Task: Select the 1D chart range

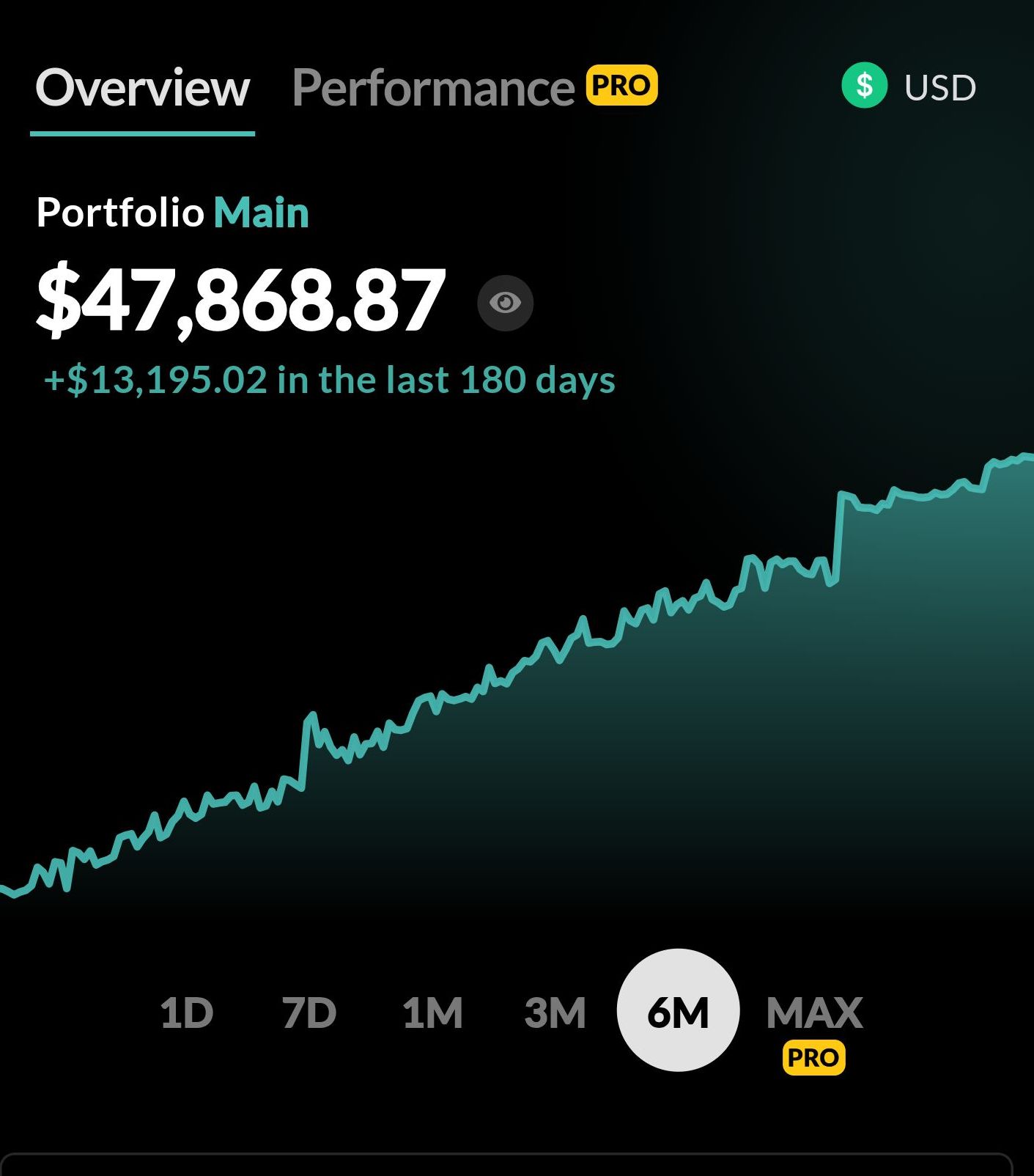Action: [187, 1013]
